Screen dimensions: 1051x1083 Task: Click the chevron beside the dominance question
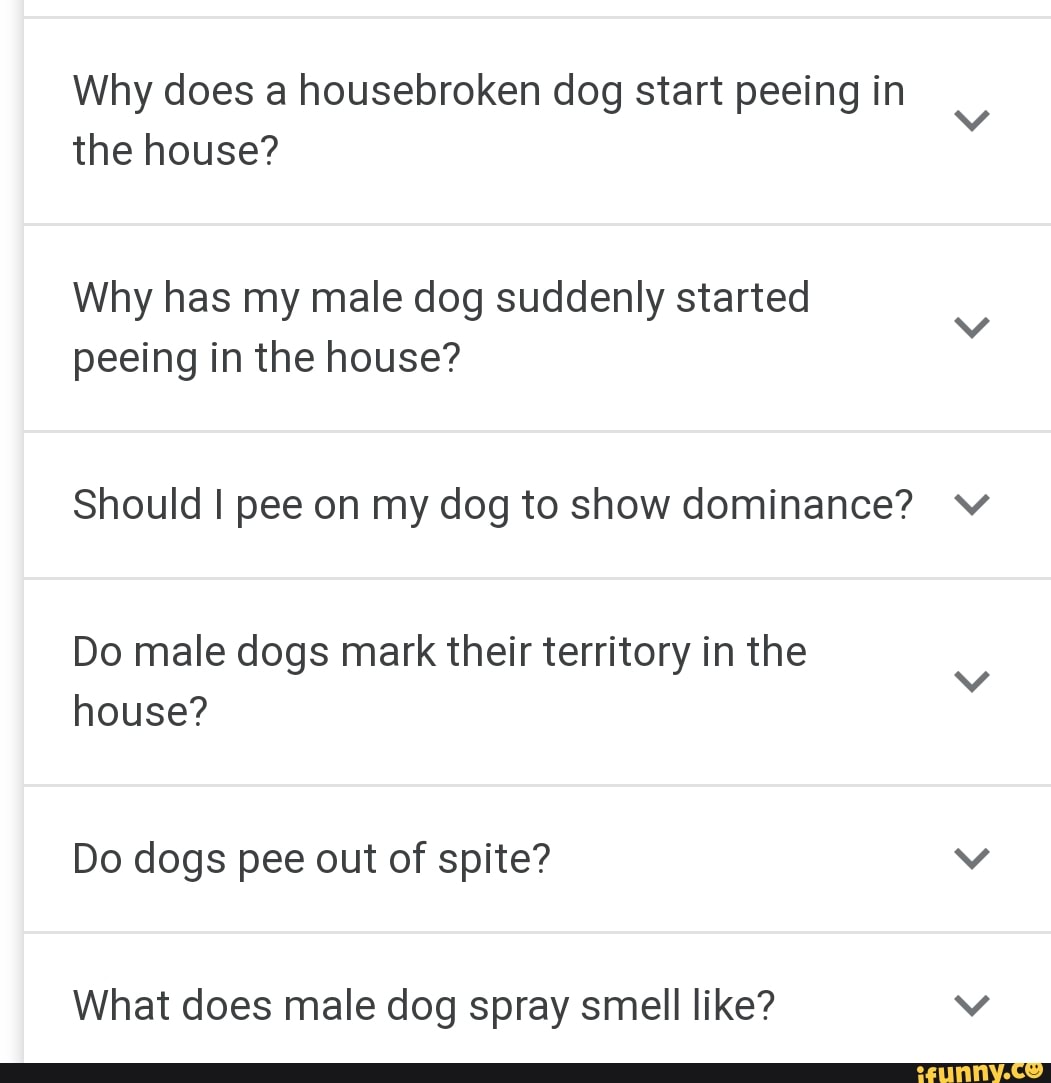click(x=970, y=504)
